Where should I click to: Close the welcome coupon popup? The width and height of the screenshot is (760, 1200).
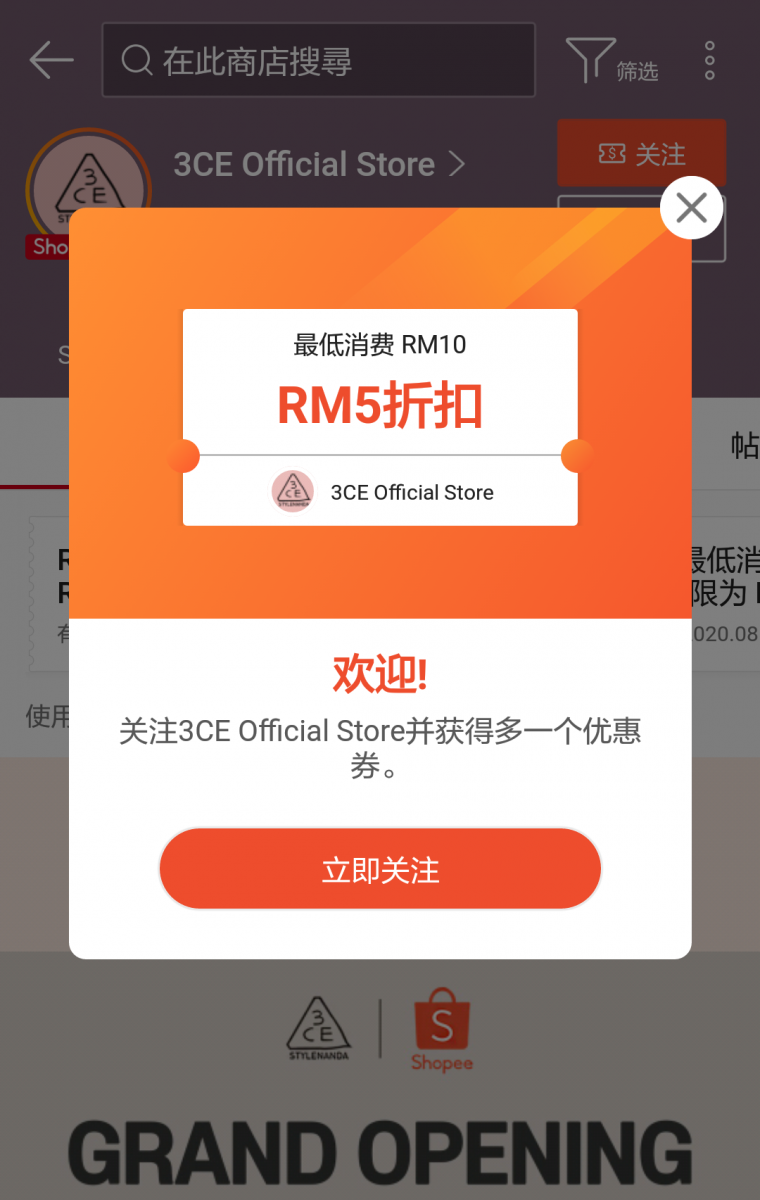[691, 208]
